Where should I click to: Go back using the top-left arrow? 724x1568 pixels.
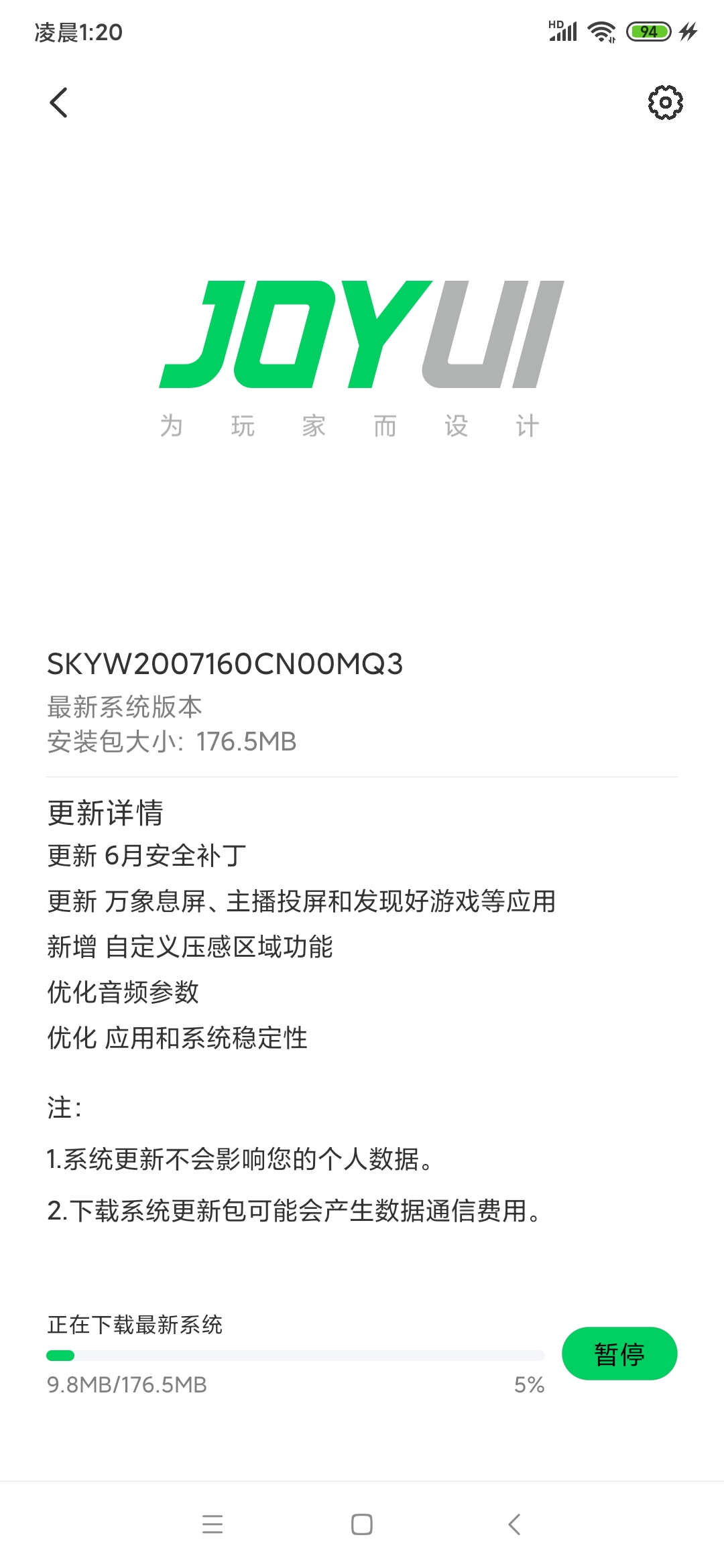click(59, 103)
